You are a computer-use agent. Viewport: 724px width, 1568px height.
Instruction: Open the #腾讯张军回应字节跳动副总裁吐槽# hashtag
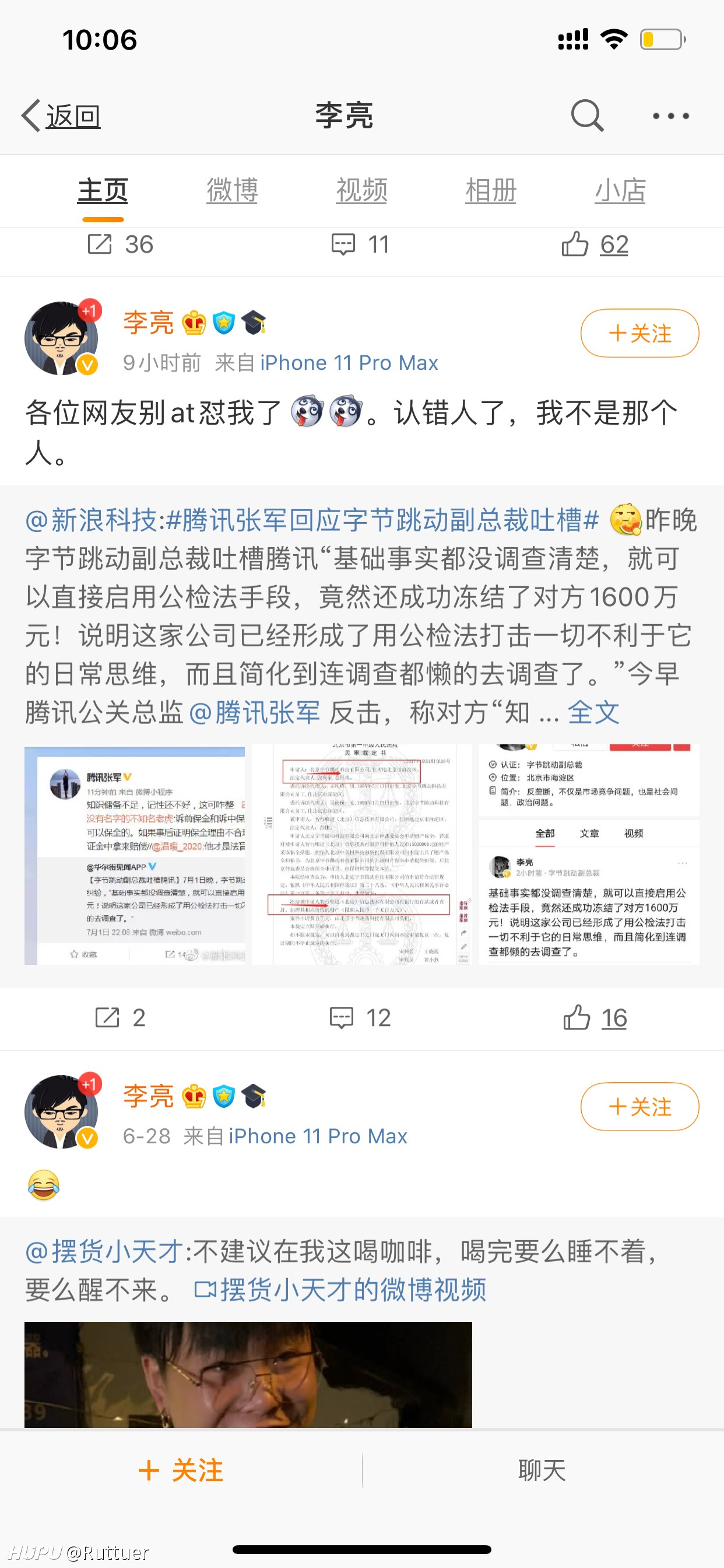coord(382,520)
